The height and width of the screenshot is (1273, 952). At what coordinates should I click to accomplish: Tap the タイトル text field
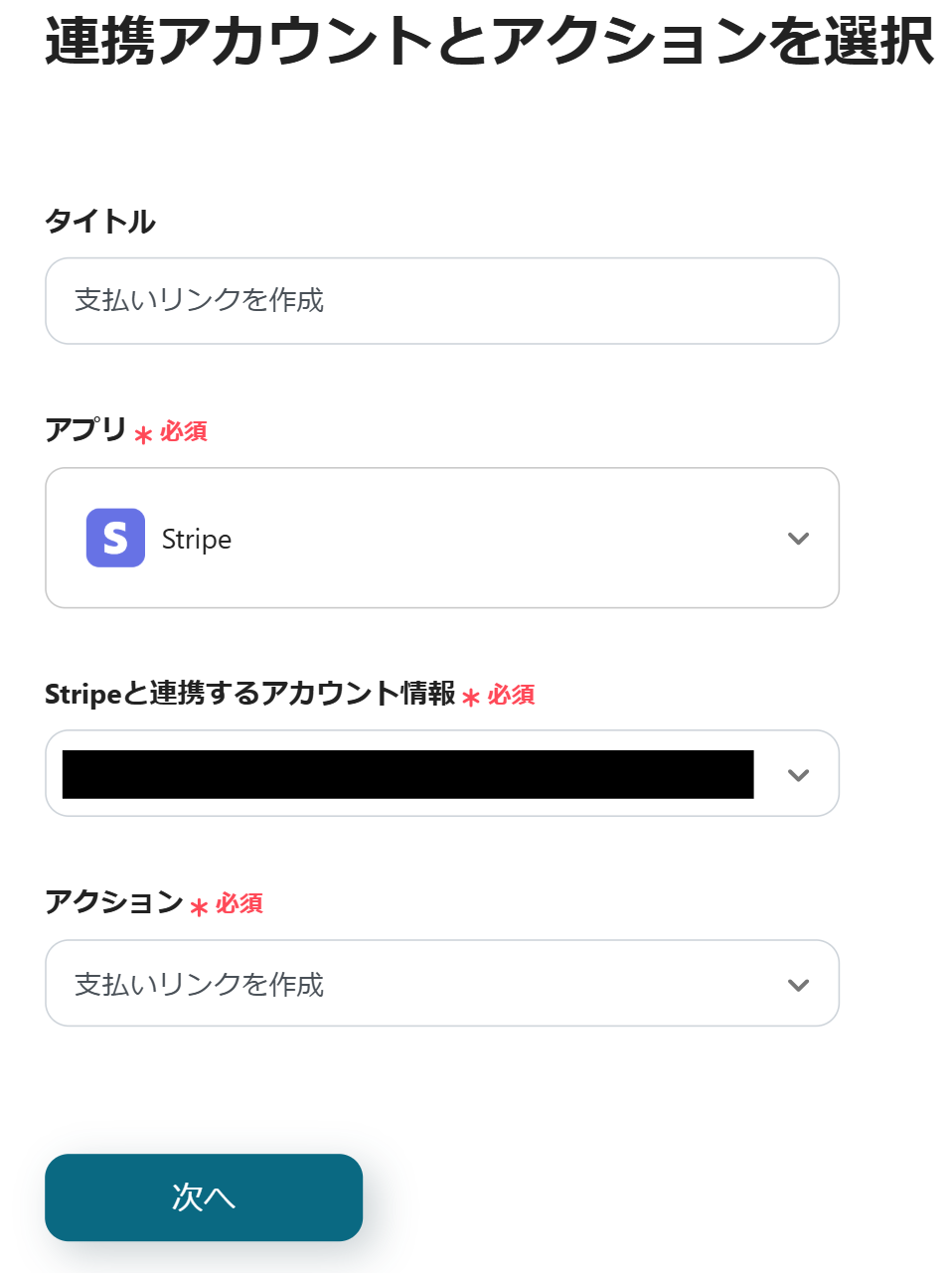[441, 301]
